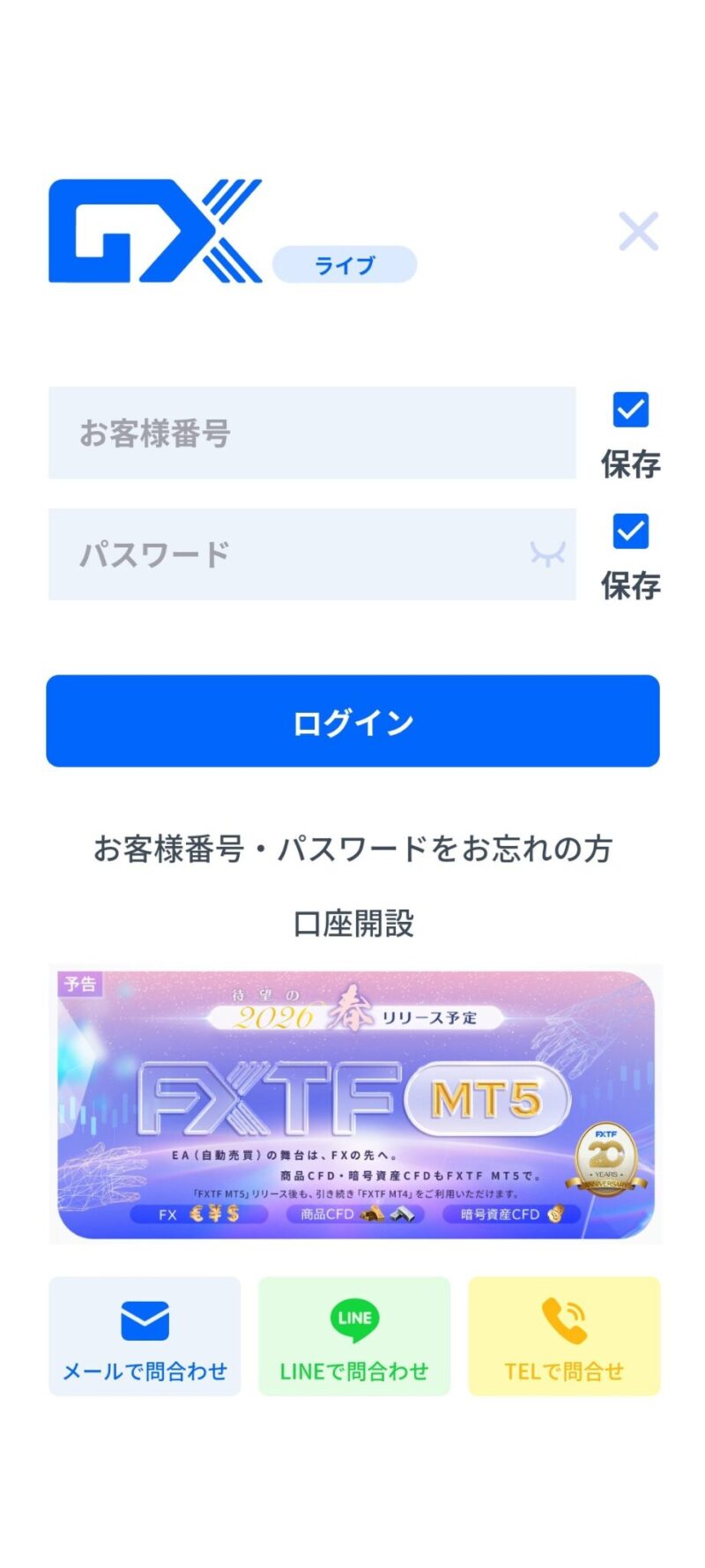Open お客様番号・パスワードをお忘れの方 link
The height and width of the screenshot is (1568, 705).
(x=352, y=849)
